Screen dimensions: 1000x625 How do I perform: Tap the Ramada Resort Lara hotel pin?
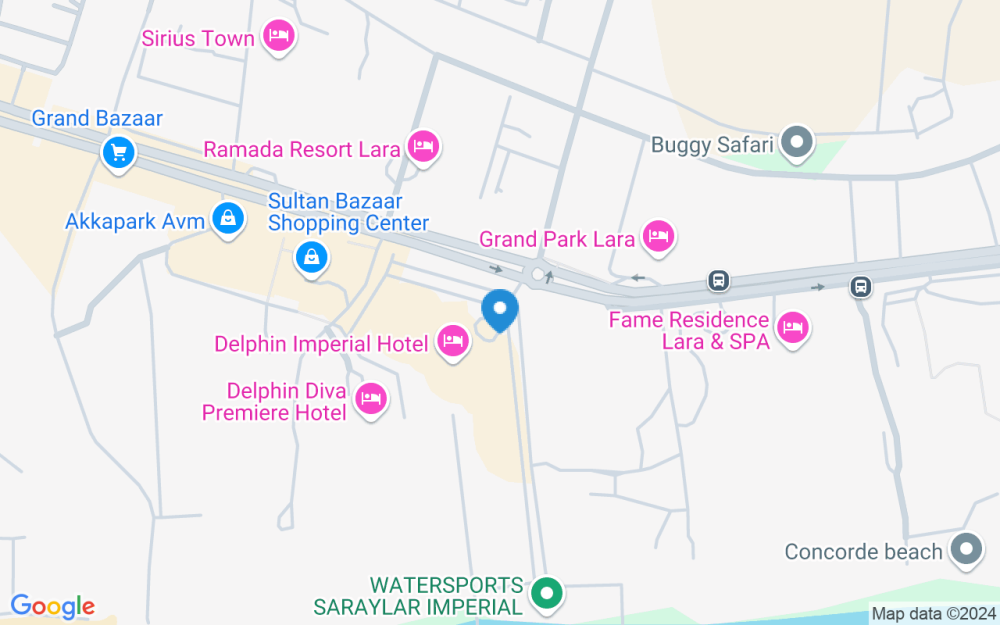424,148
